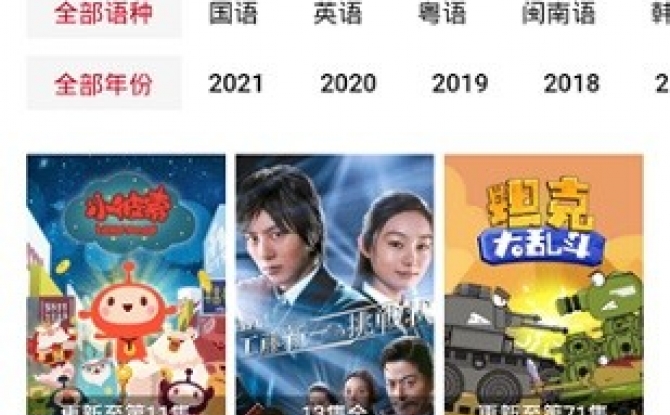The image size is (670, 415).
Task: Choose the 粤语 language filter
Action: coord(442,14)
